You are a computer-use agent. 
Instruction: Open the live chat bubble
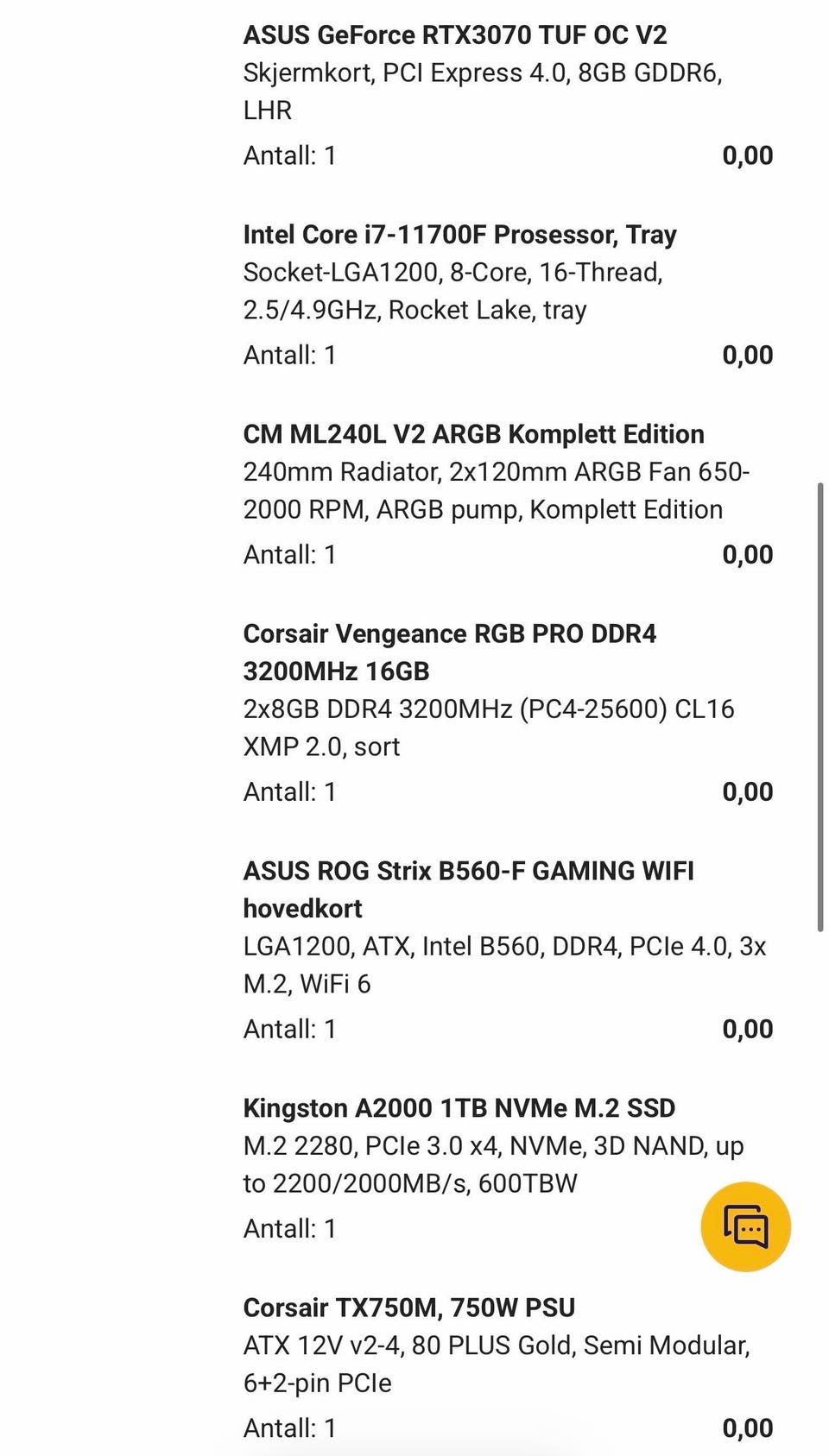click(x=745, y=1226)
